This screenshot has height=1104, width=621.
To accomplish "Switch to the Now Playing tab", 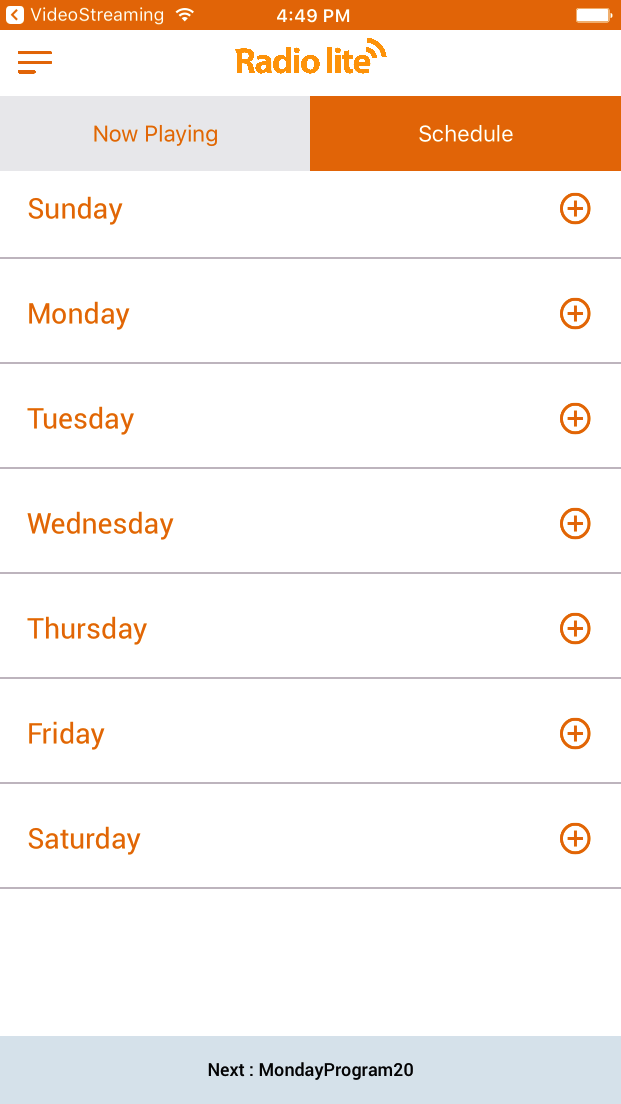I will [155, 134].
